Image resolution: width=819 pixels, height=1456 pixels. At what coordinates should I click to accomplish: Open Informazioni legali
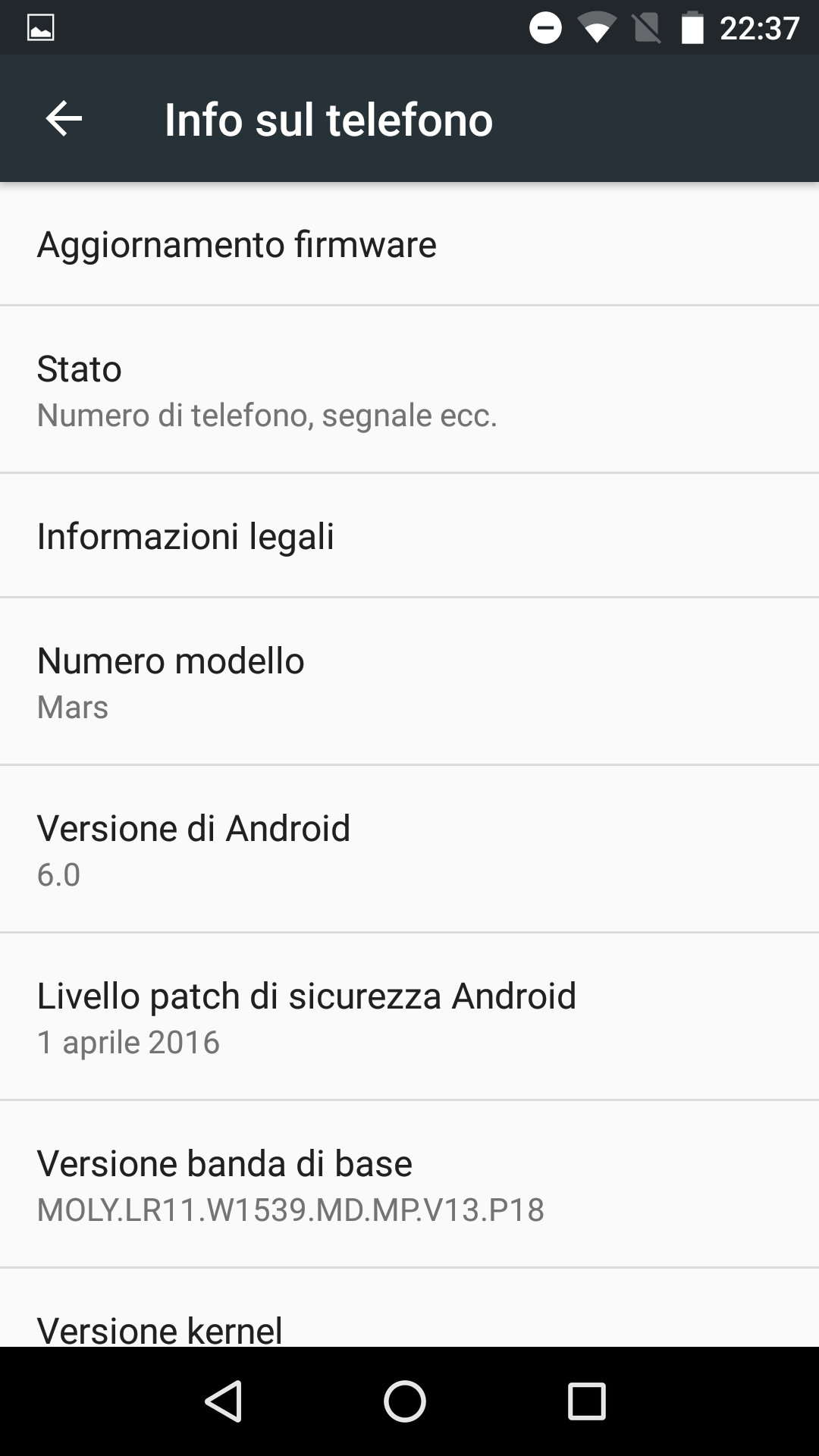(x=409, y=535)
